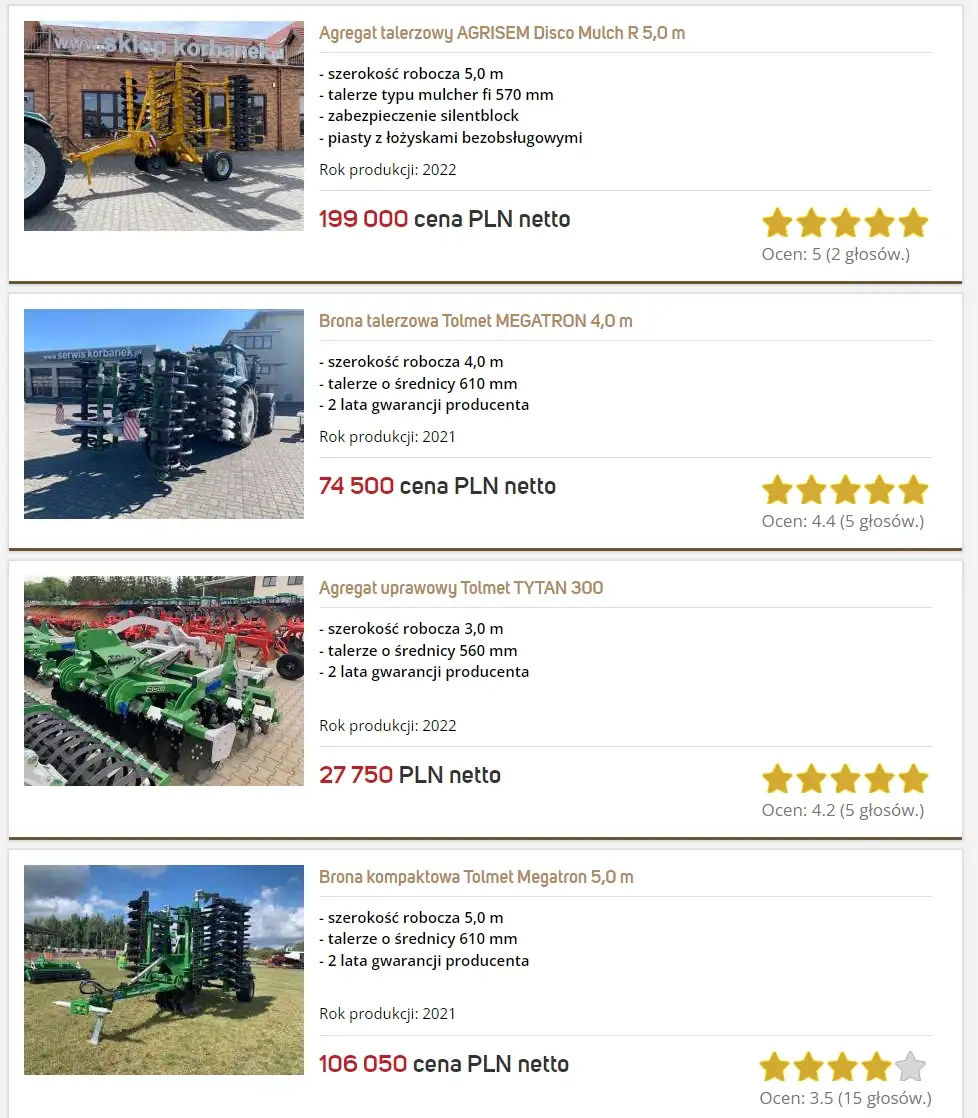Rate the Tolmet Megatron 5,0 m with stars
The image size is (978, 1118).
pyautogui.click(x=842, y=1067)
